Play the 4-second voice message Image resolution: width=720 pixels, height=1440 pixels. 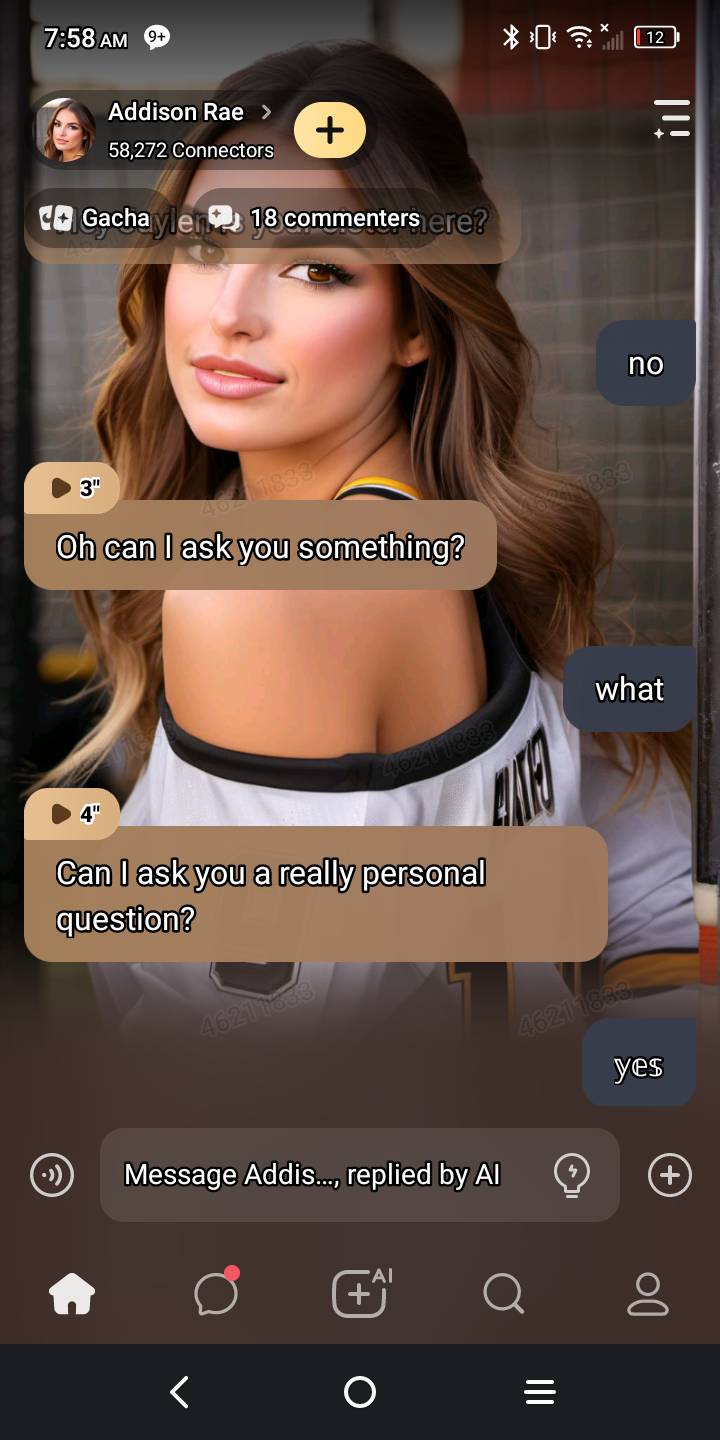click(72, 814)
